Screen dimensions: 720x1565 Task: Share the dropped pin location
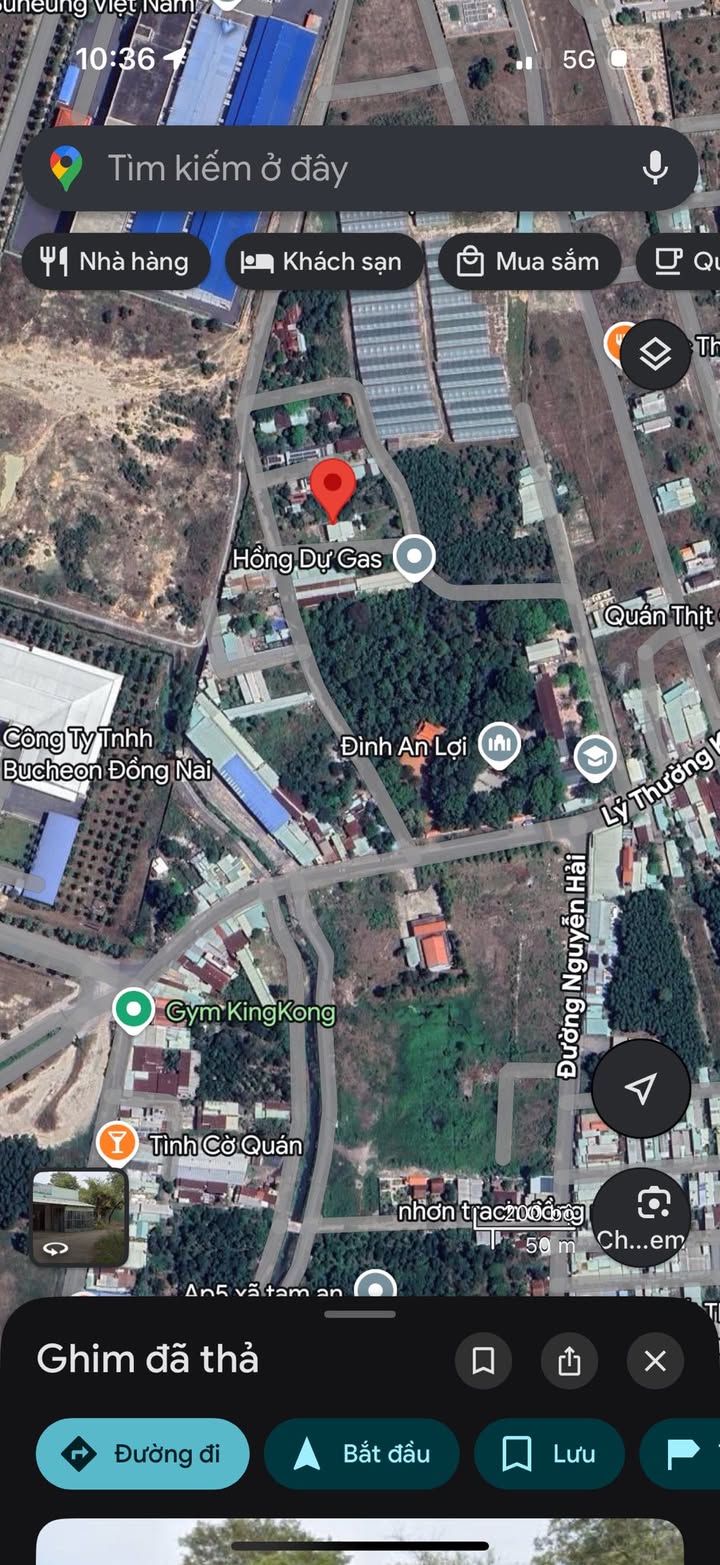coord(569,1361)
